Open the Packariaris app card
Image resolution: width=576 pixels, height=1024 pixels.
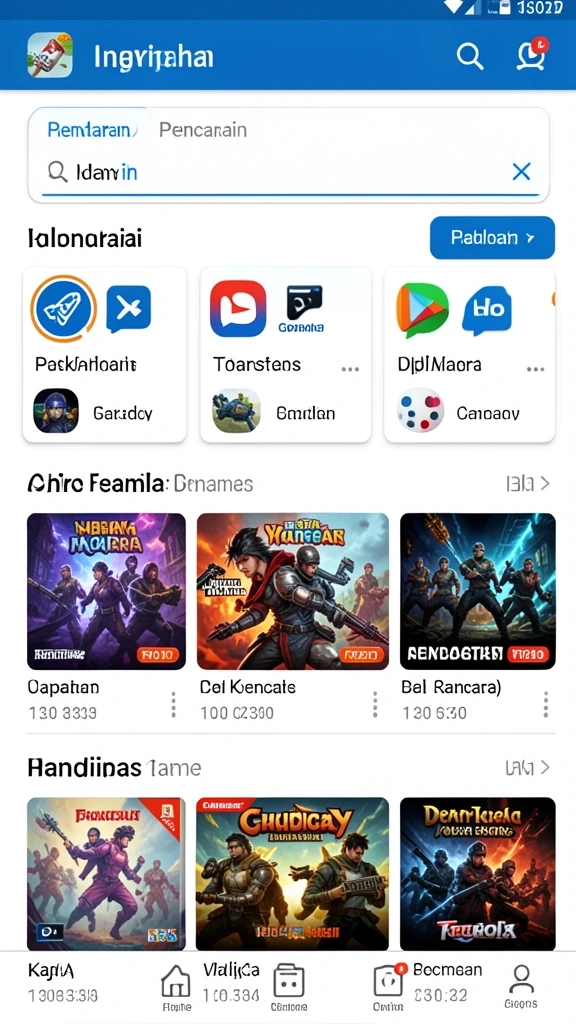pos(104,355)
